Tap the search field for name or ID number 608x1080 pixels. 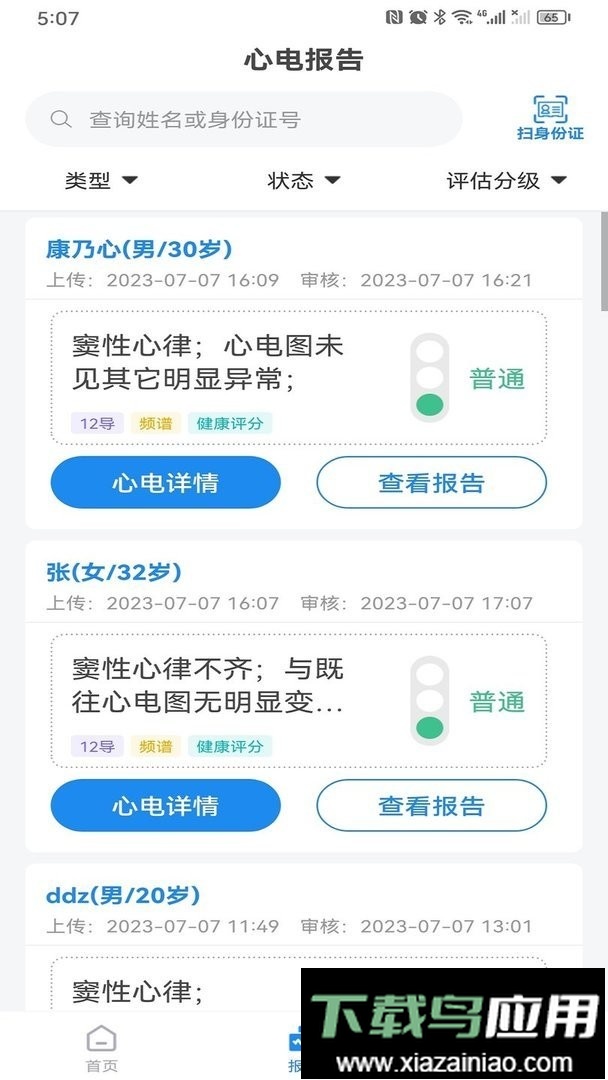pyautogui.click(x=244, y=120)
